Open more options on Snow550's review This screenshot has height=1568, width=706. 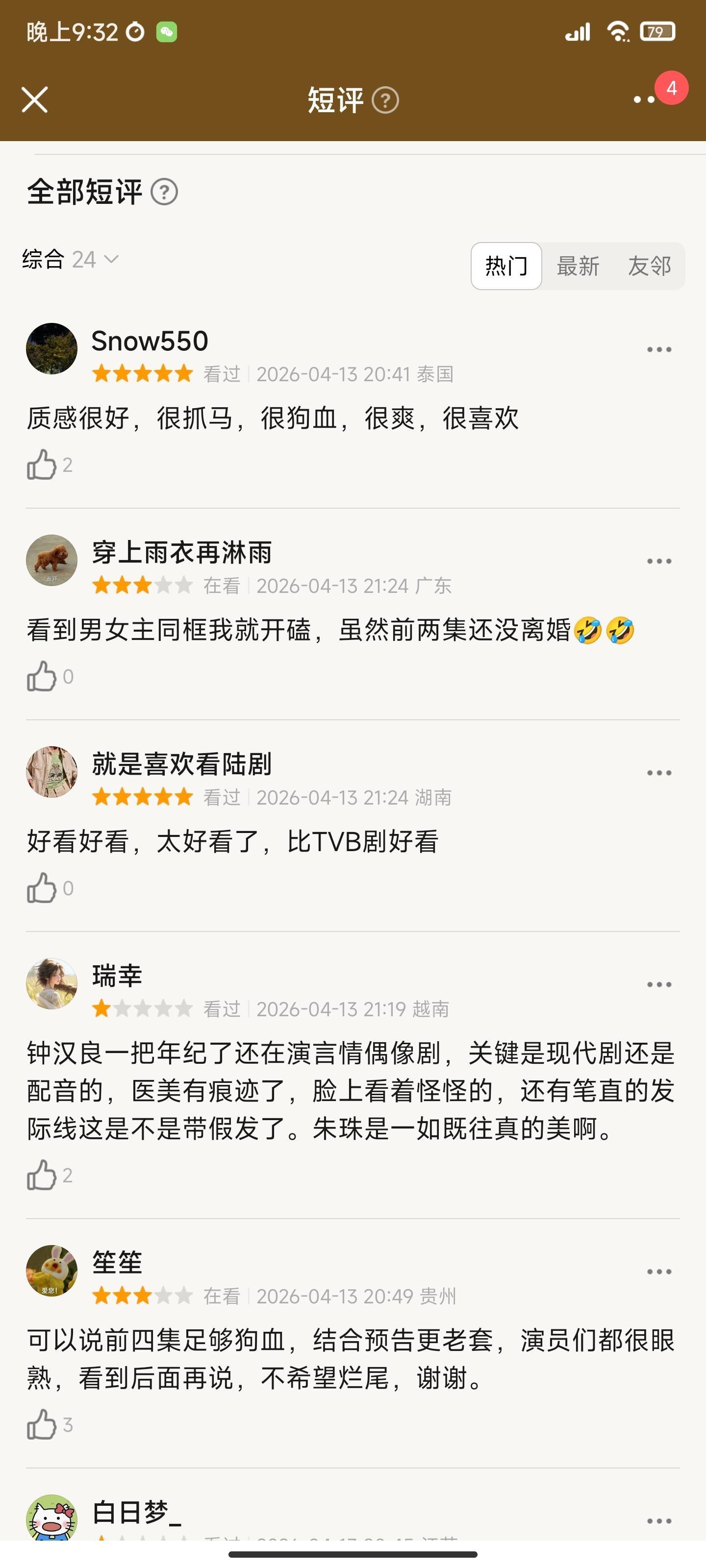click(659, 349)
